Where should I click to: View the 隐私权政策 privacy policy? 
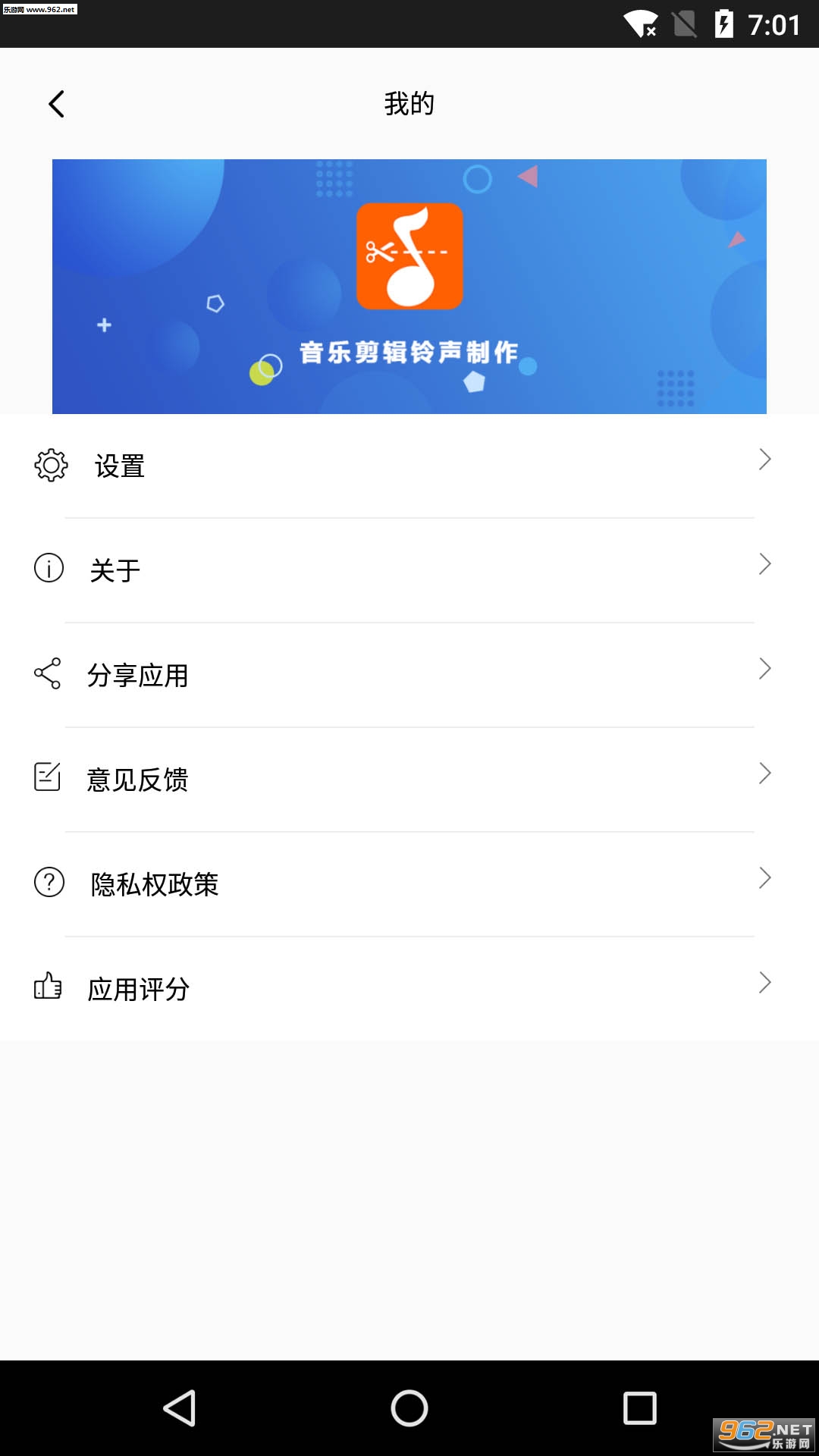pos(409,883)
